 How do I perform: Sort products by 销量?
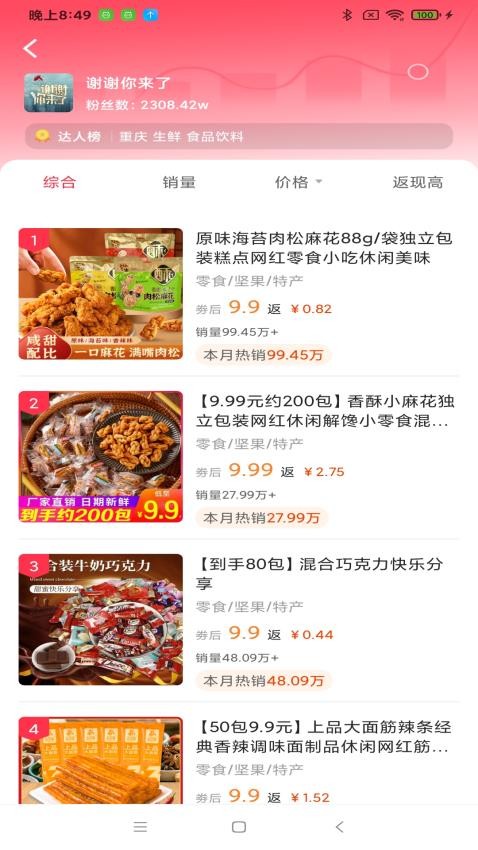[x=179, y=183]
